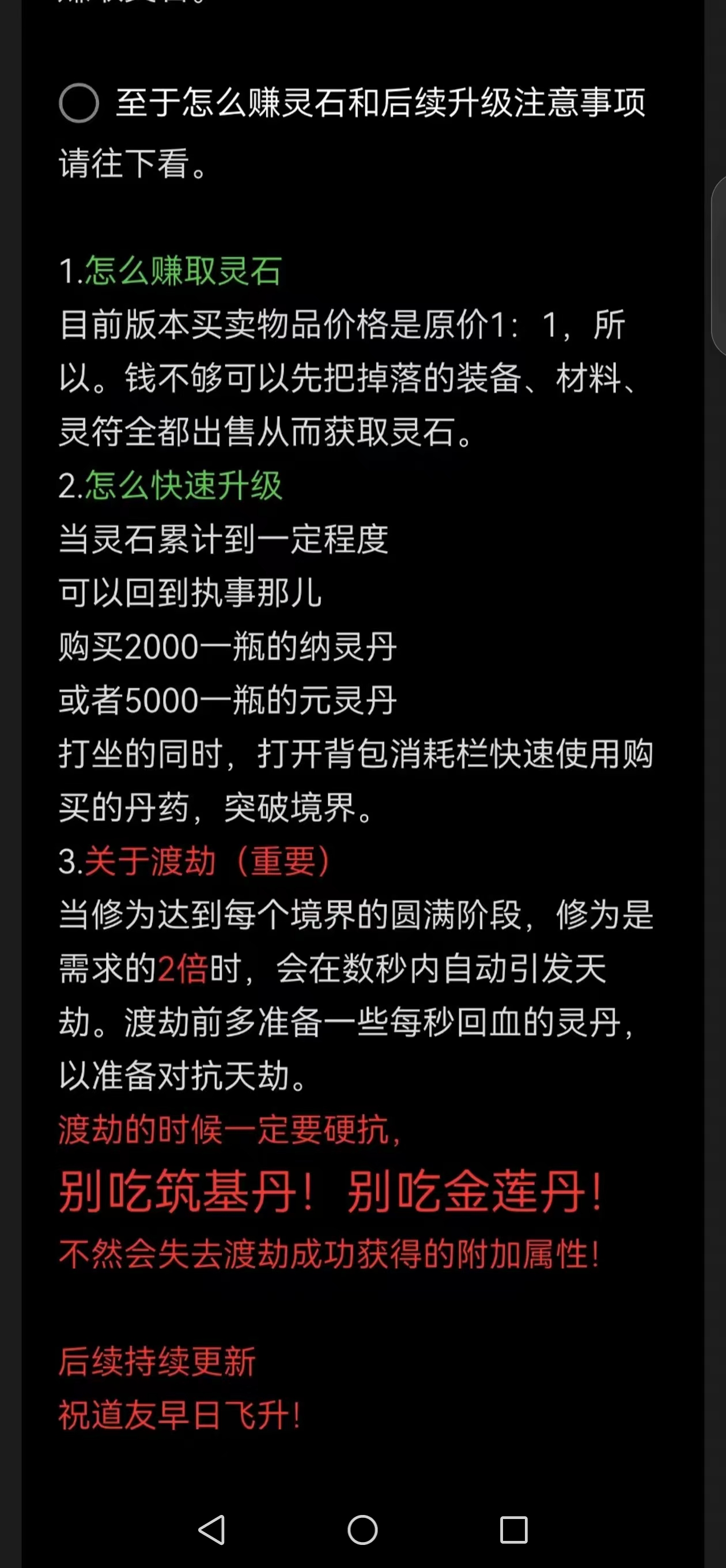Go back using the system back button
Screen dimensions: 726x1568
point(213,1529)
